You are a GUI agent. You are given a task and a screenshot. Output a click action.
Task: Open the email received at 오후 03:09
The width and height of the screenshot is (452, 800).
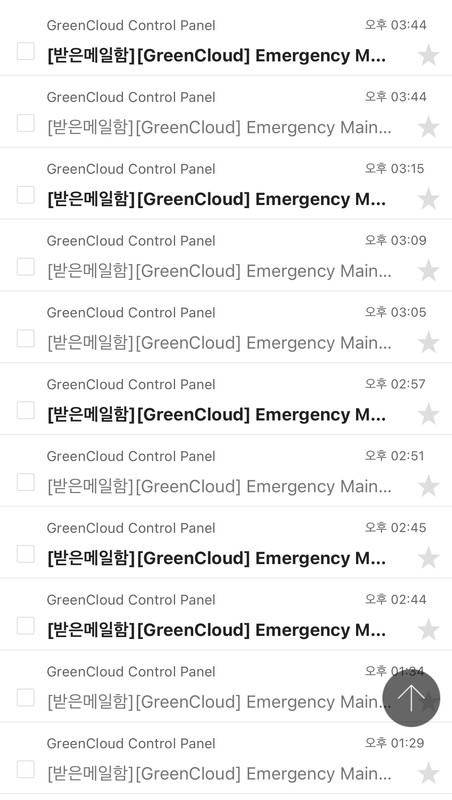226,256
